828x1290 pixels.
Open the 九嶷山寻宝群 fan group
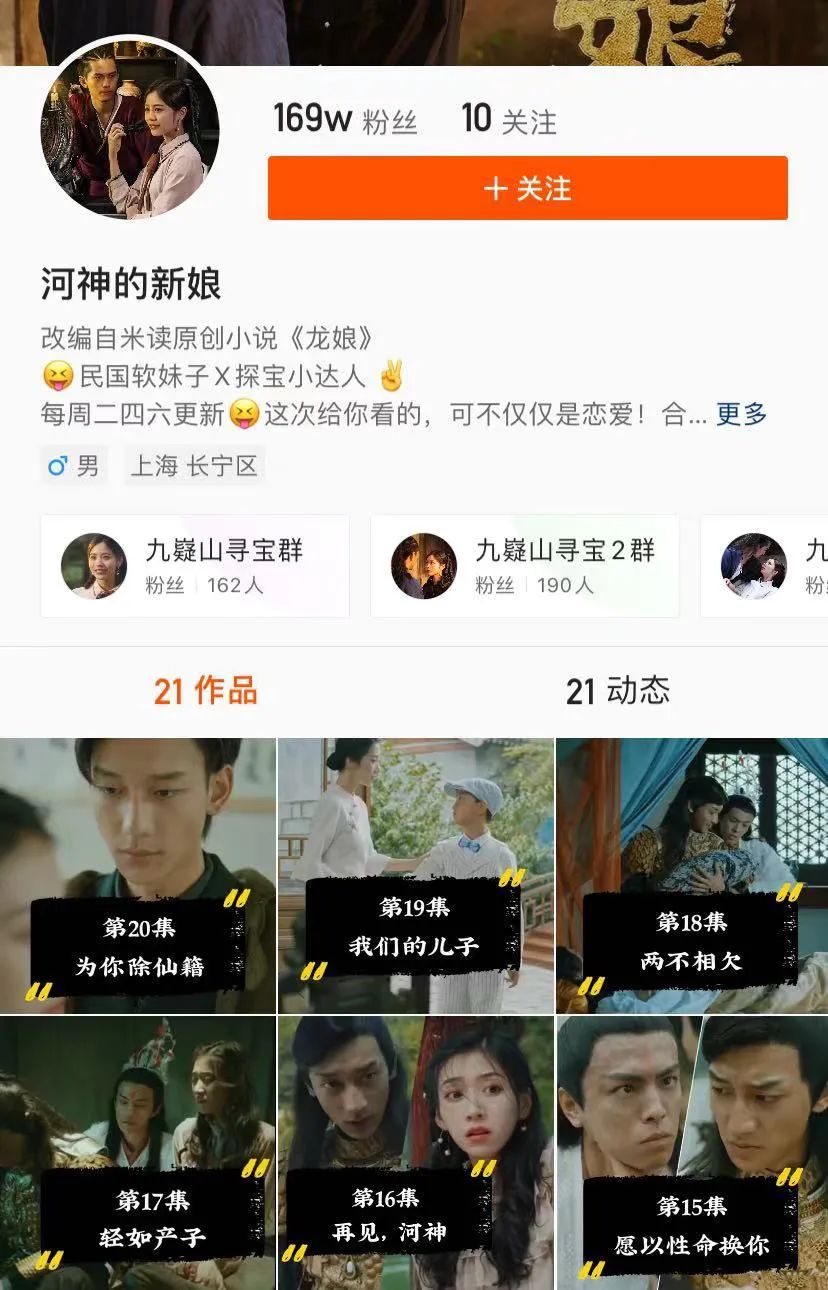(195, 566)
